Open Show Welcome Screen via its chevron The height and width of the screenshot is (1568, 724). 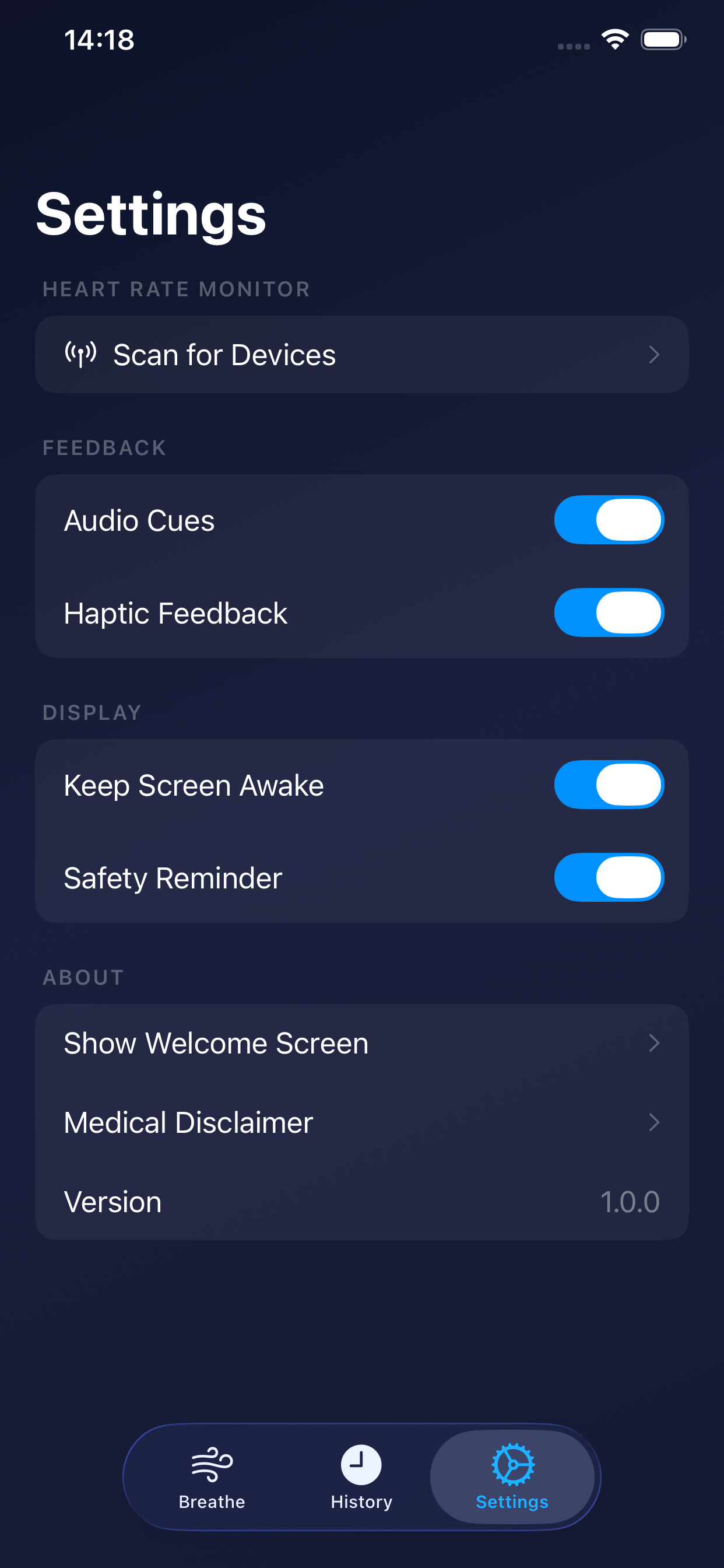pos(654,1042)
